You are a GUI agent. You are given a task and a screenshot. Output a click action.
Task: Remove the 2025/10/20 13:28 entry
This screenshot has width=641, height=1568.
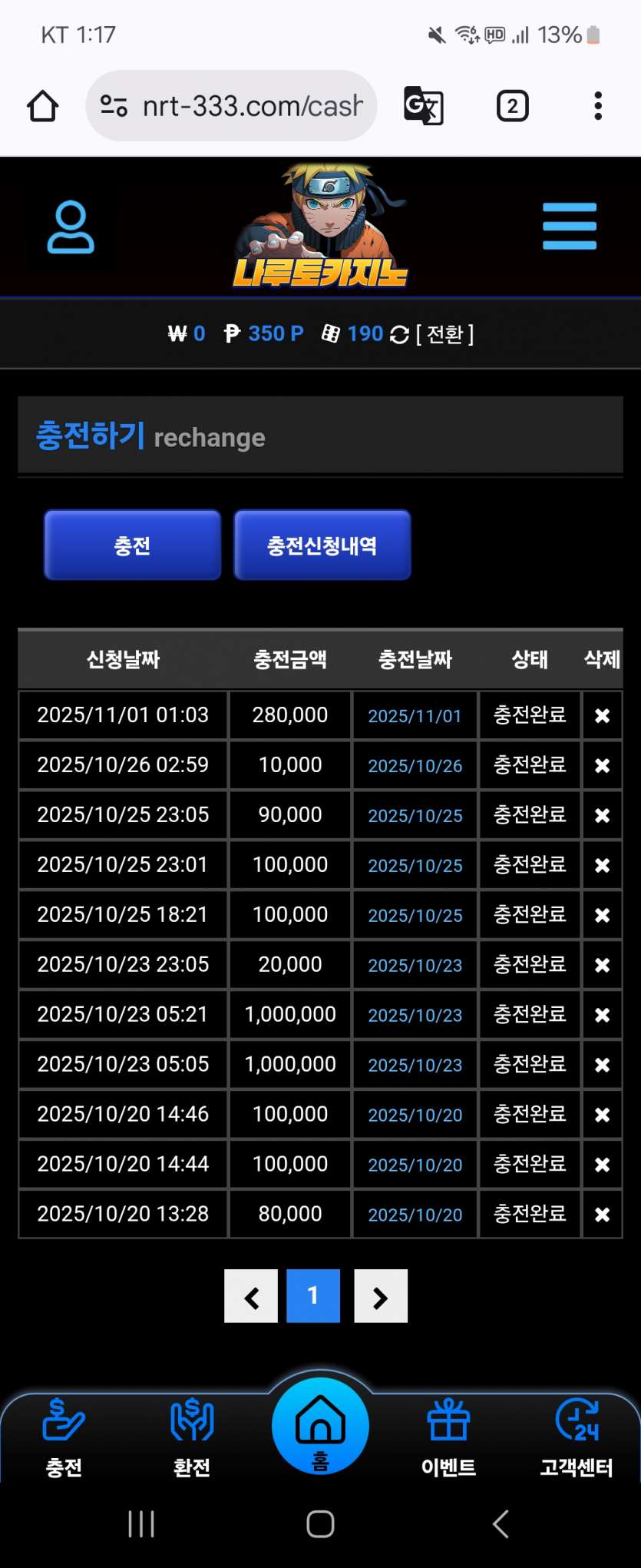[602, 1215]
